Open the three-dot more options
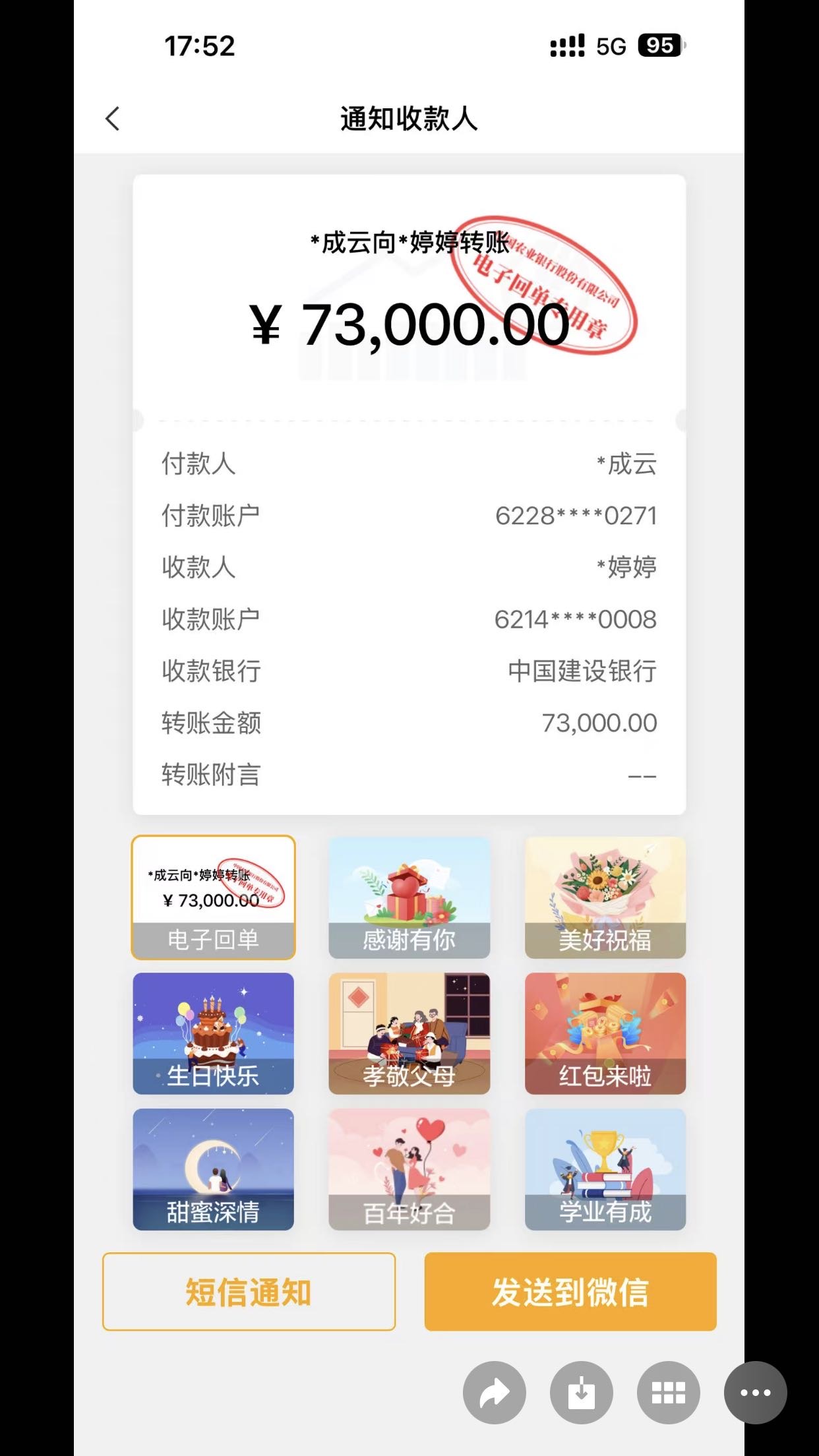819x1456 pixels. click(x=755, y=1393)
